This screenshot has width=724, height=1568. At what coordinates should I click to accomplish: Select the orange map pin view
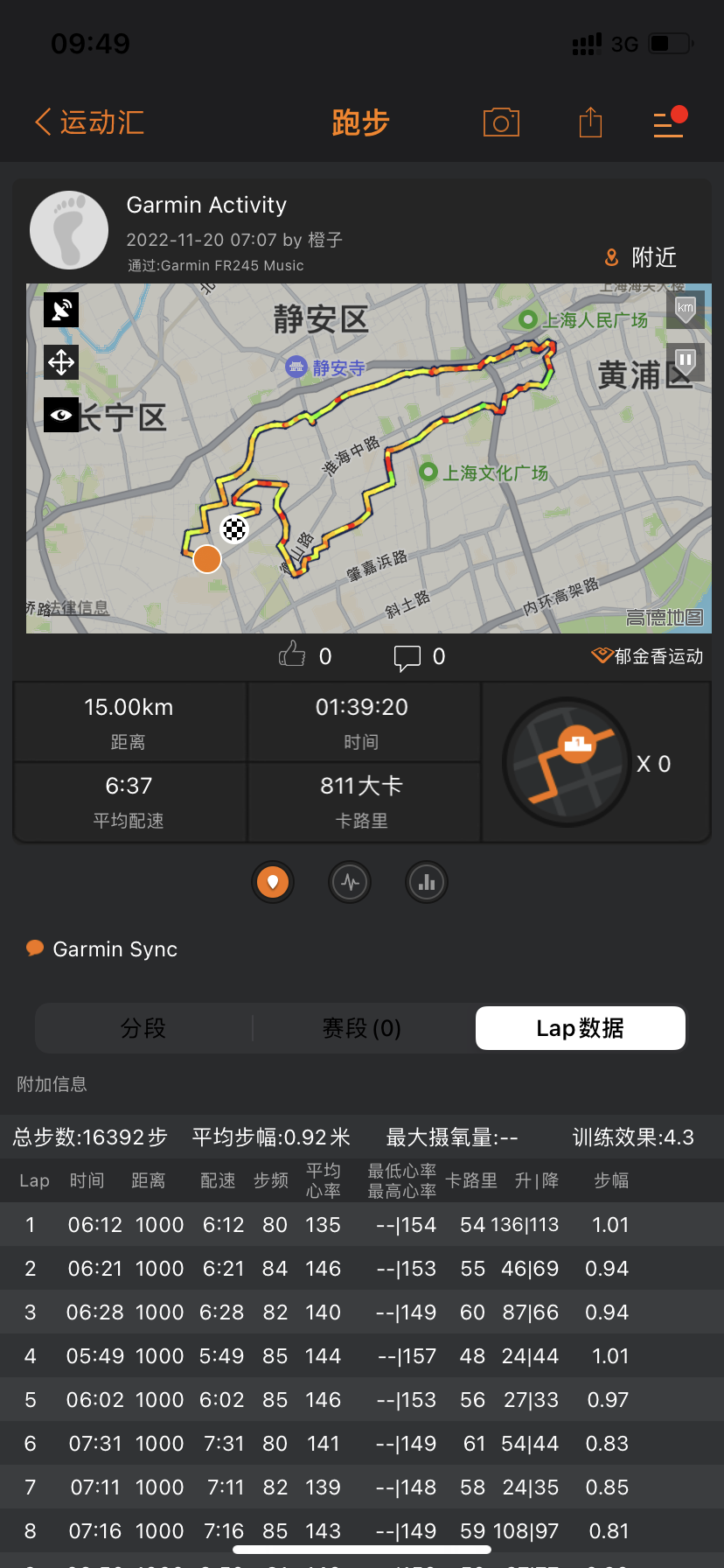click(x=273, y=882)
